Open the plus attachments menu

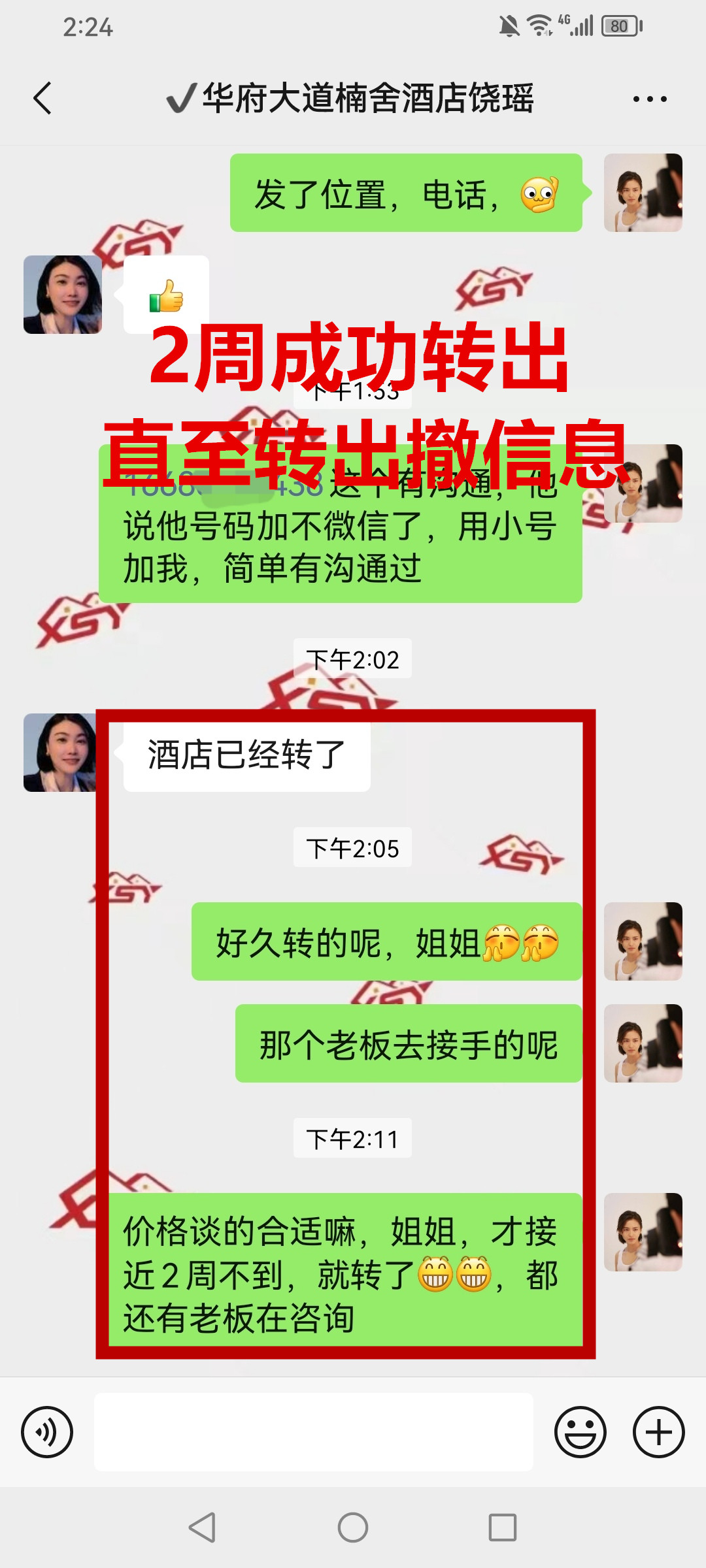coord(658,1432)
